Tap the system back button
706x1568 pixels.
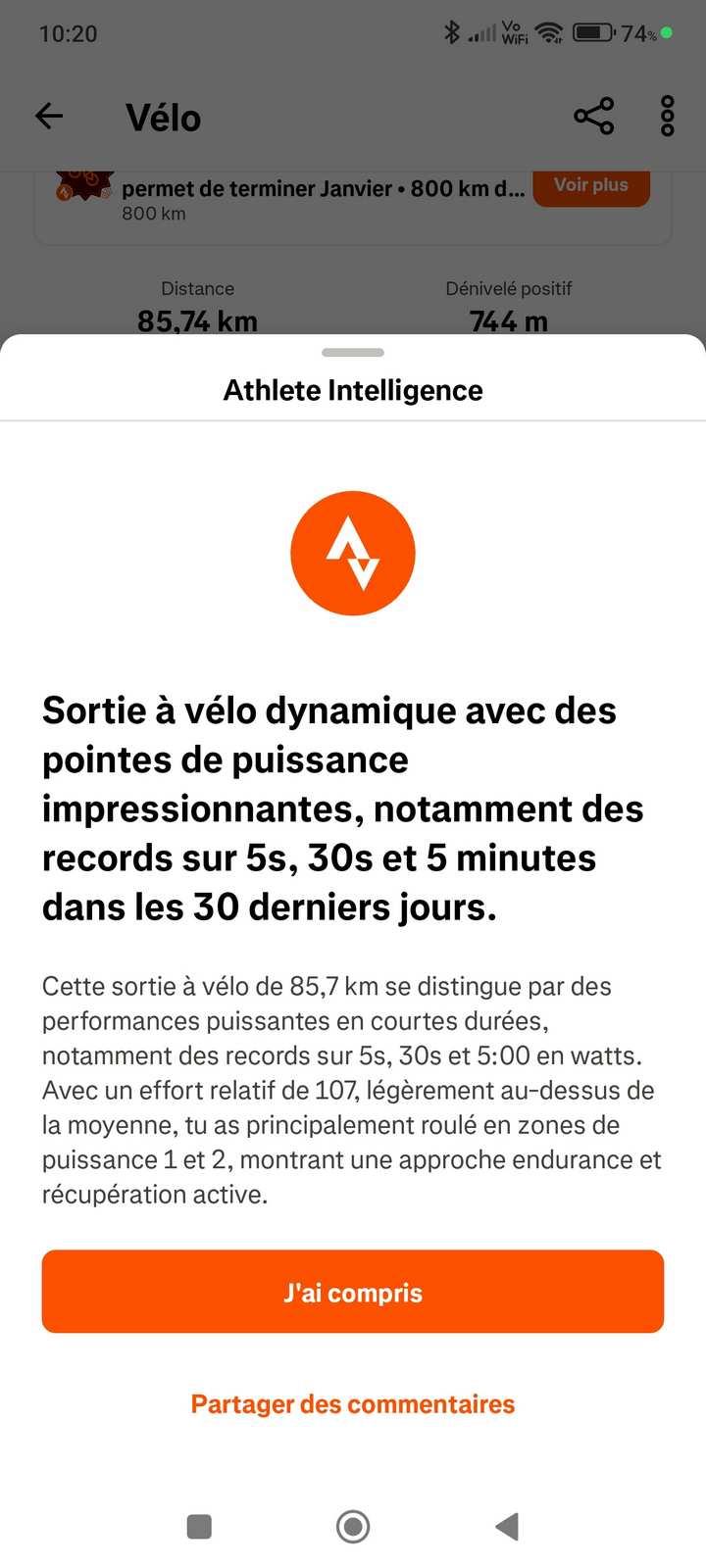tap(507, 1526)
